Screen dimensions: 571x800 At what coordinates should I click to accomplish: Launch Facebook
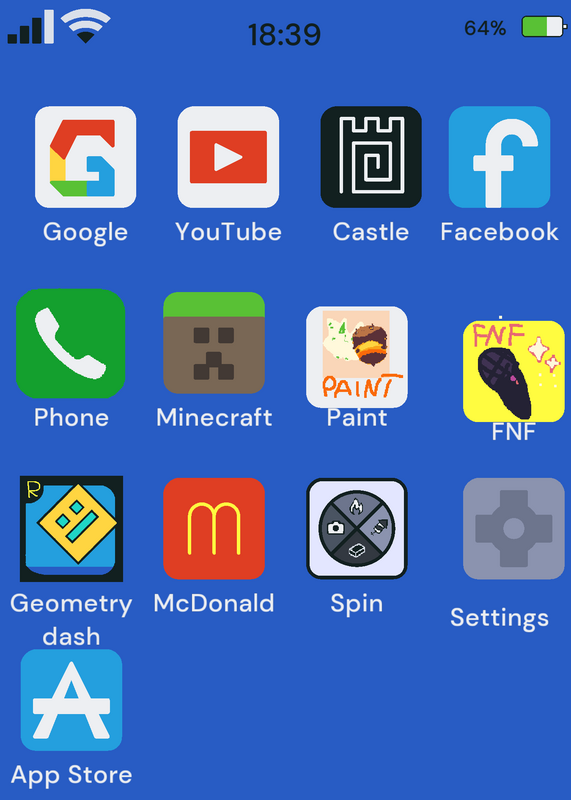[500, 157]
